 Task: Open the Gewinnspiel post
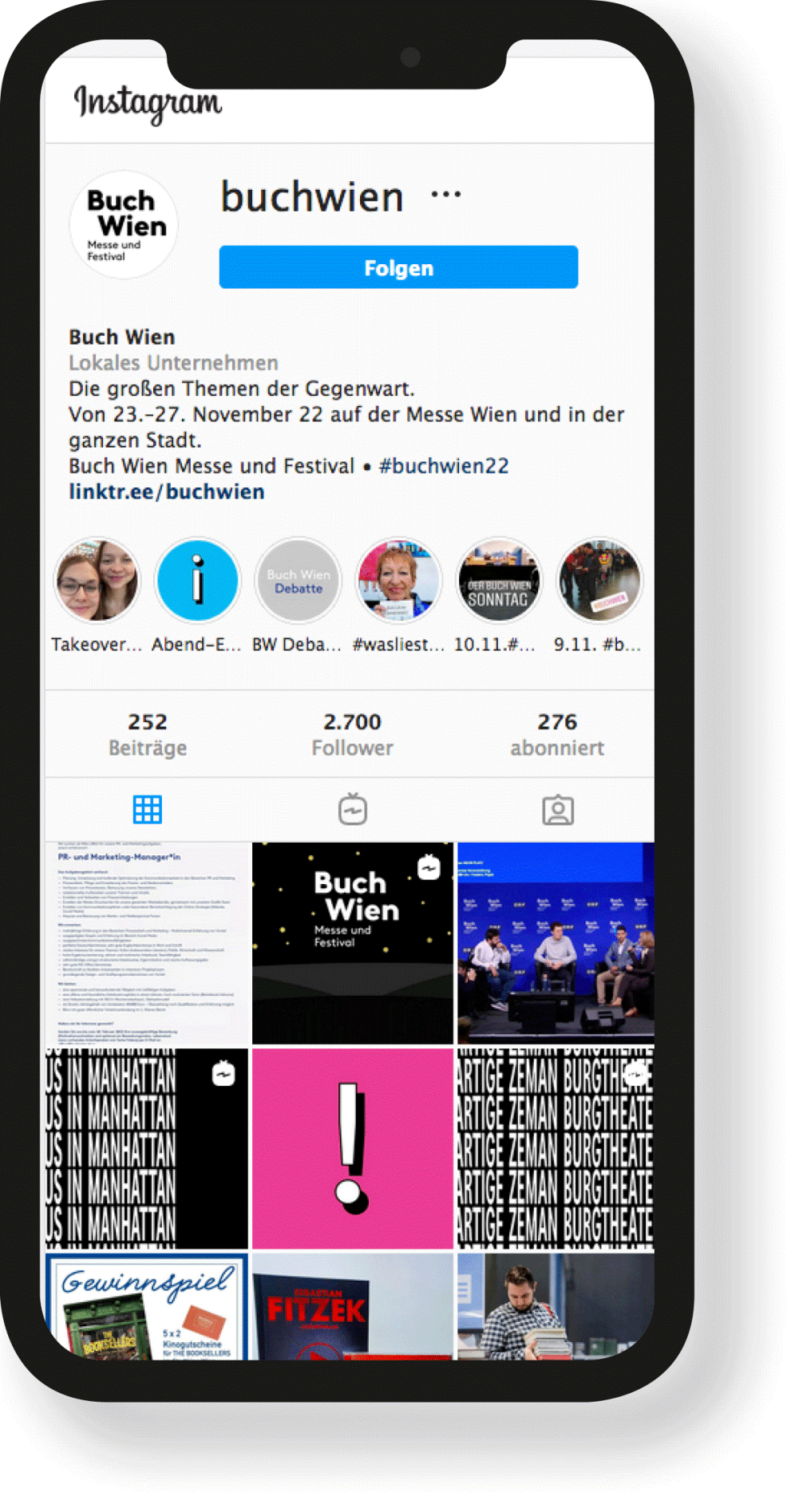click(147, 1306)
